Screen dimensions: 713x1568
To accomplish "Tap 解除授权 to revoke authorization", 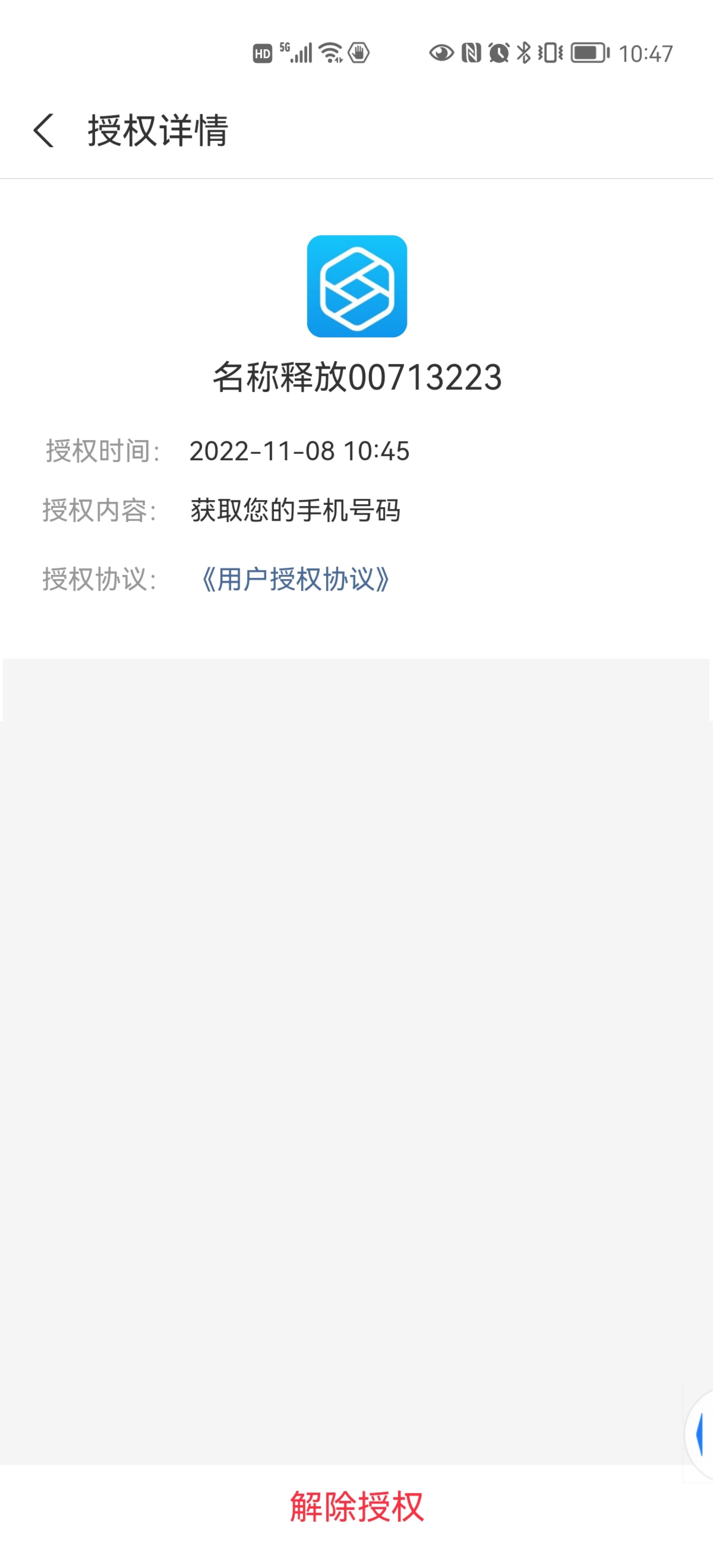I will pyautogui.click(x=357, y=1507).
